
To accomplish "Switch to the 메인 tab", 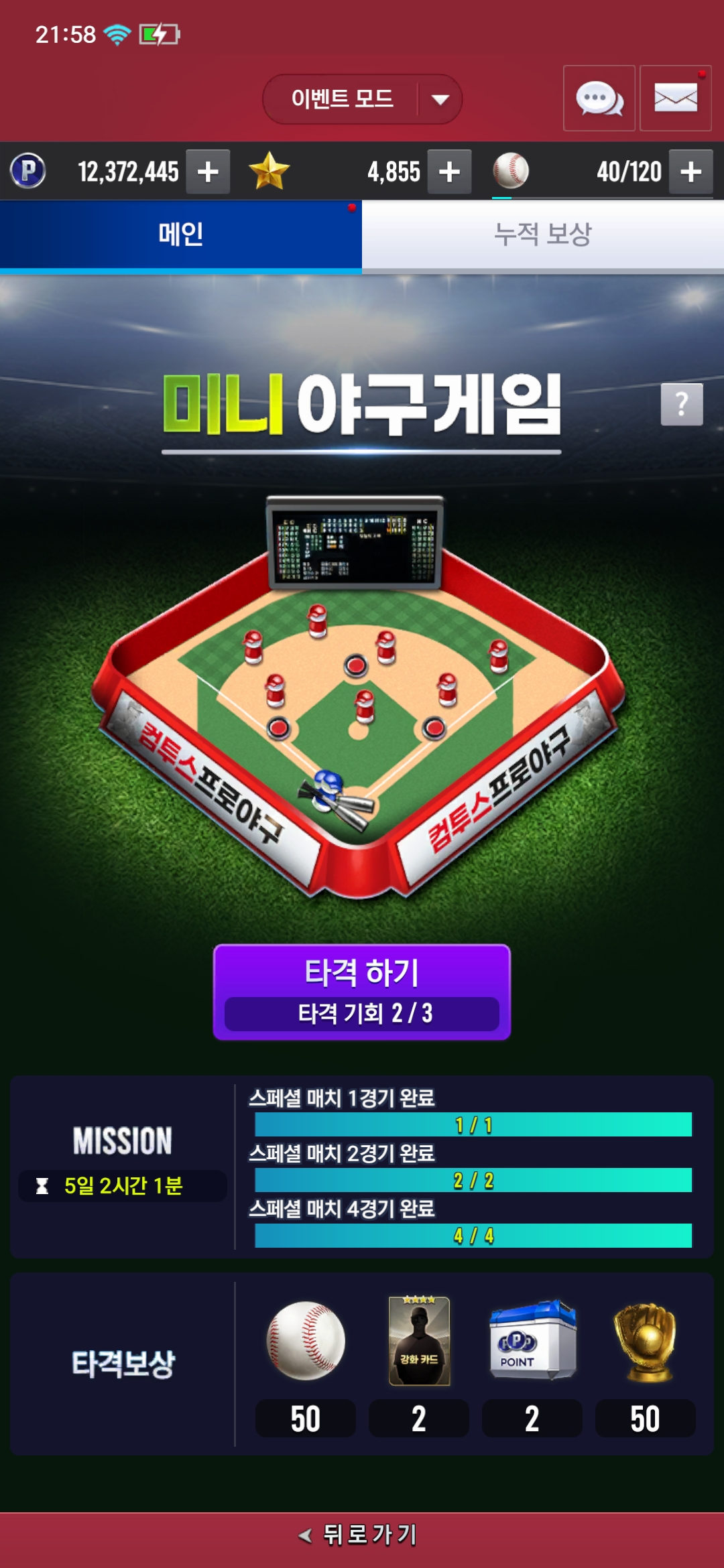I will pyautogui.click(x=181, y=235).
